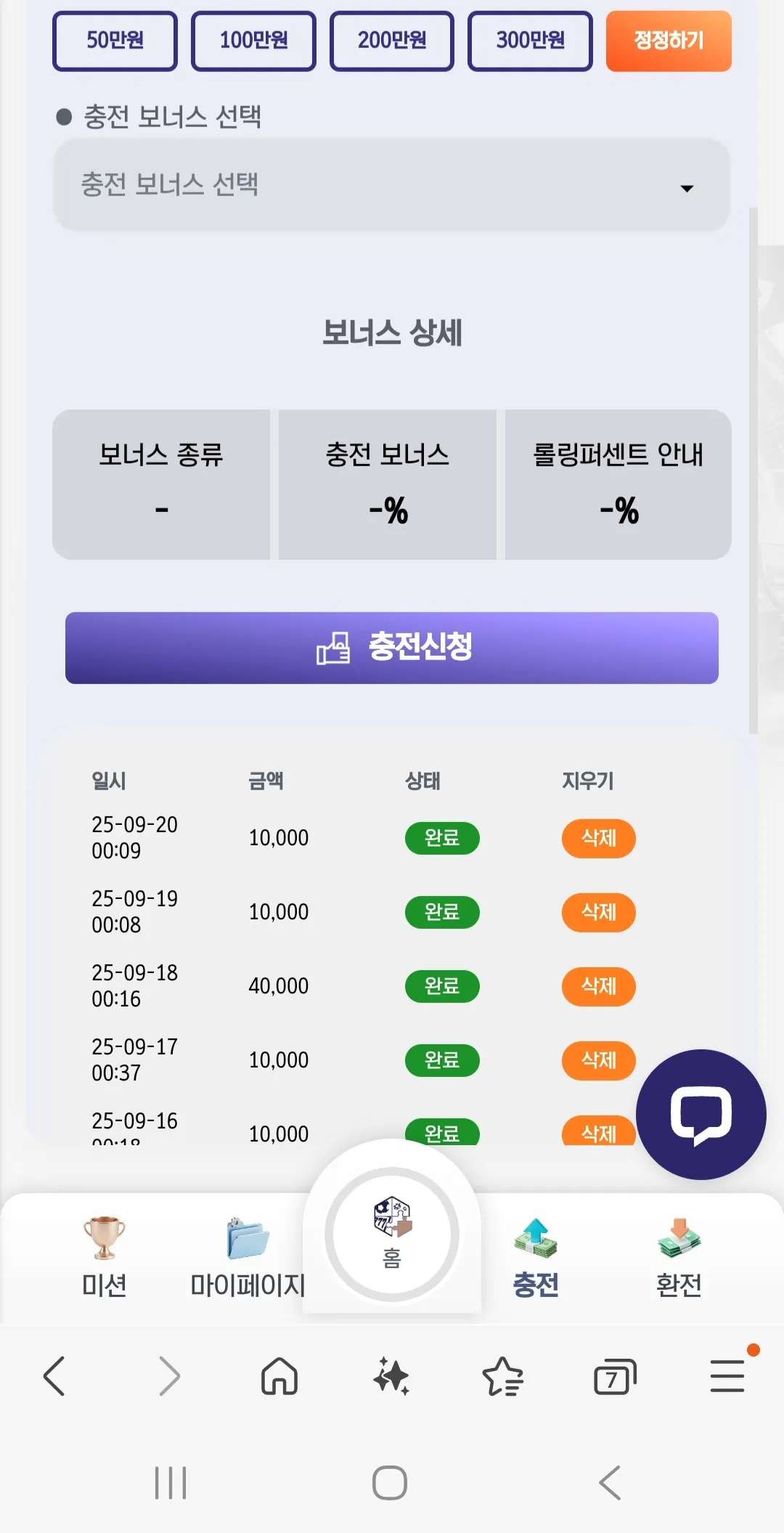This screenshot has width=784, height=1533.
Task: Pick the 300만원 amount button
Action: click(x=530, y=41)
